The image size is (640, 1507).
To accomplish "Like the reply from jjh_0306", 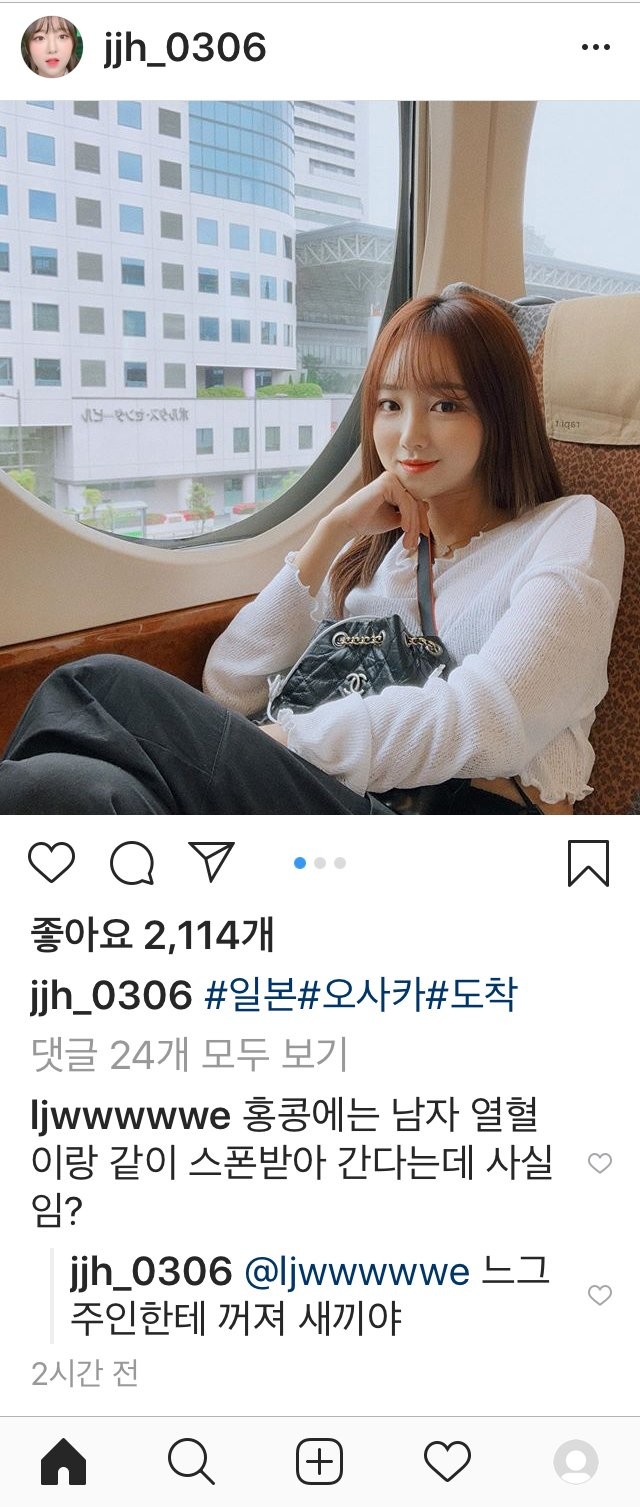I will pos(599,1296).
